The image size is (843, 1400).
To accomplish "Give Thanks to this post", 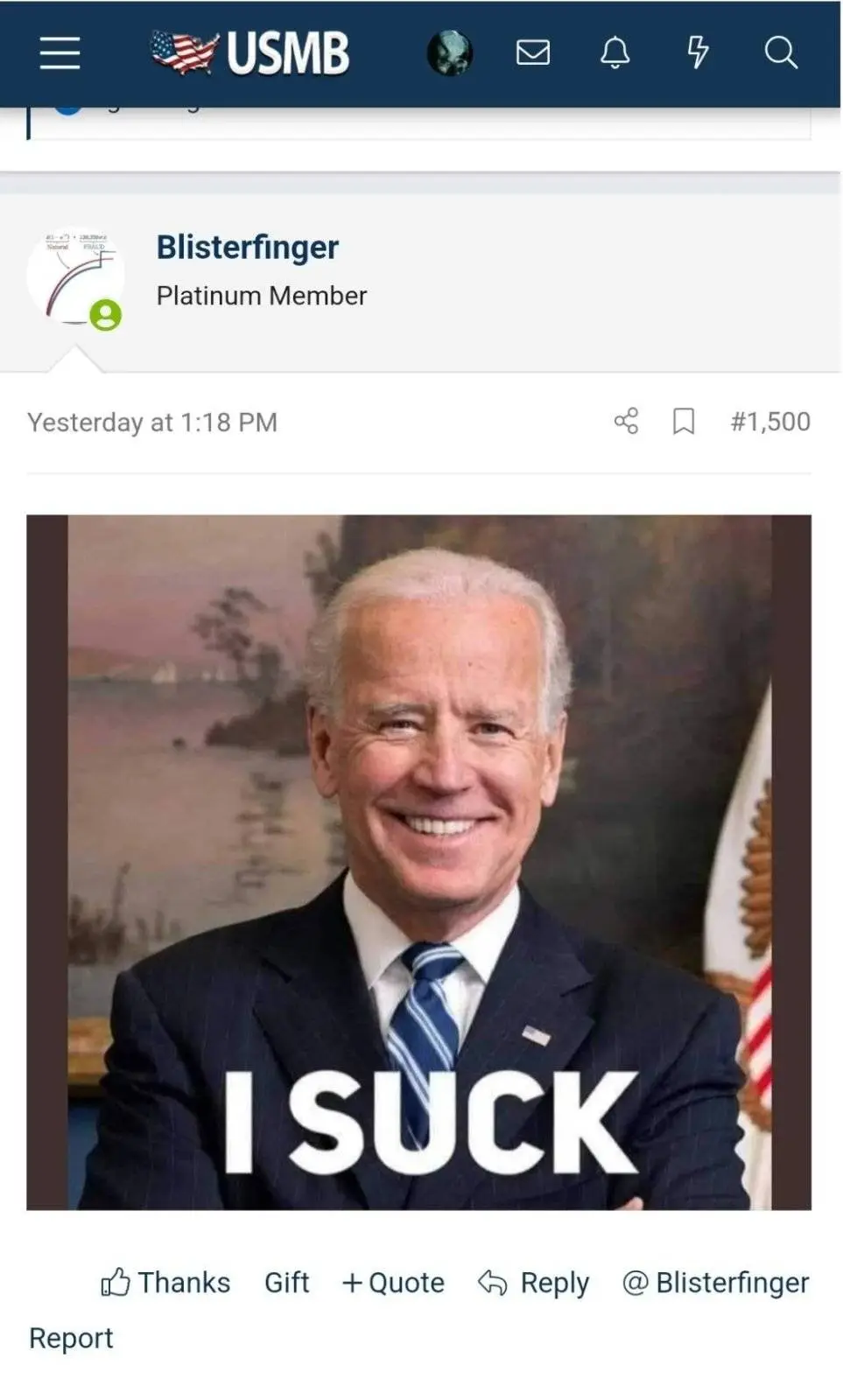I will click(x=165, y=1283).
